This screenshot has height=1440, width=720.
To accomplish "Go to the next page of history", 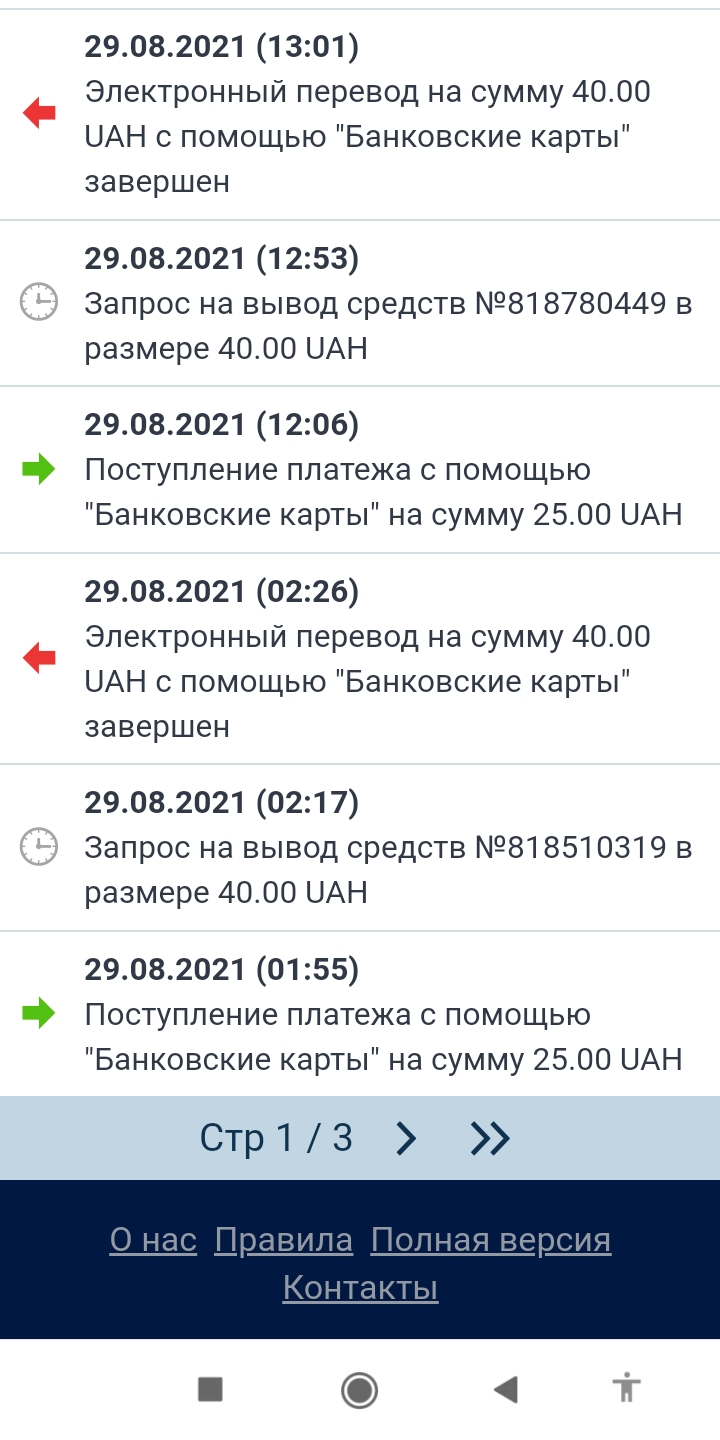I will pyautogui.click(x=406, y=1138).
